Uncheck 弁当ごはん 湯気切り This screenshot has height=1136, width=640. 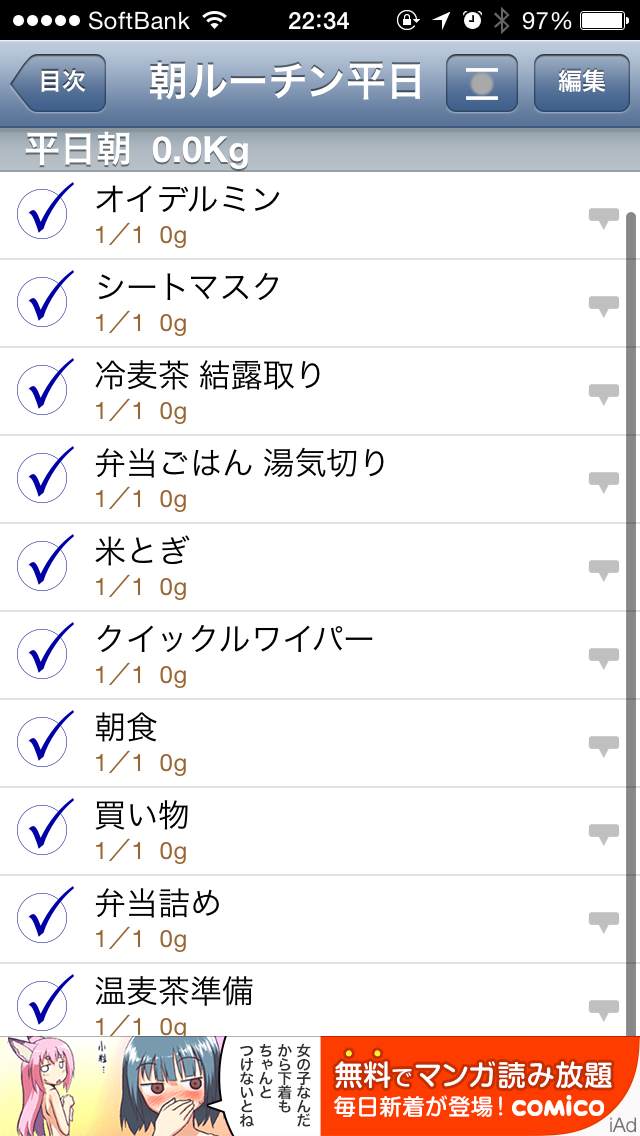tap(45, 477)
